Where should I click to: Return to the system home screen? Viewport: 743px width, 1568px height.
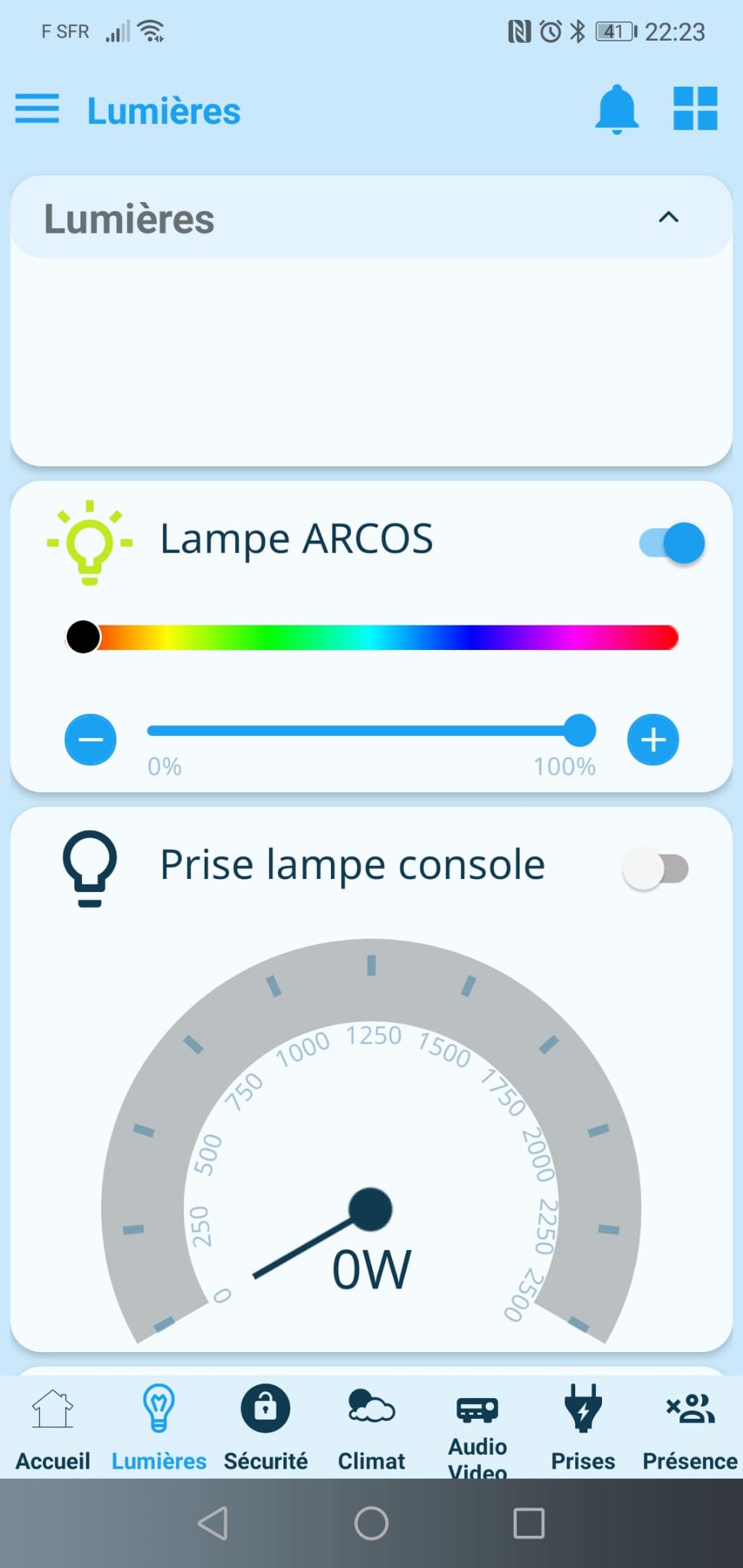pos(371,1523)
